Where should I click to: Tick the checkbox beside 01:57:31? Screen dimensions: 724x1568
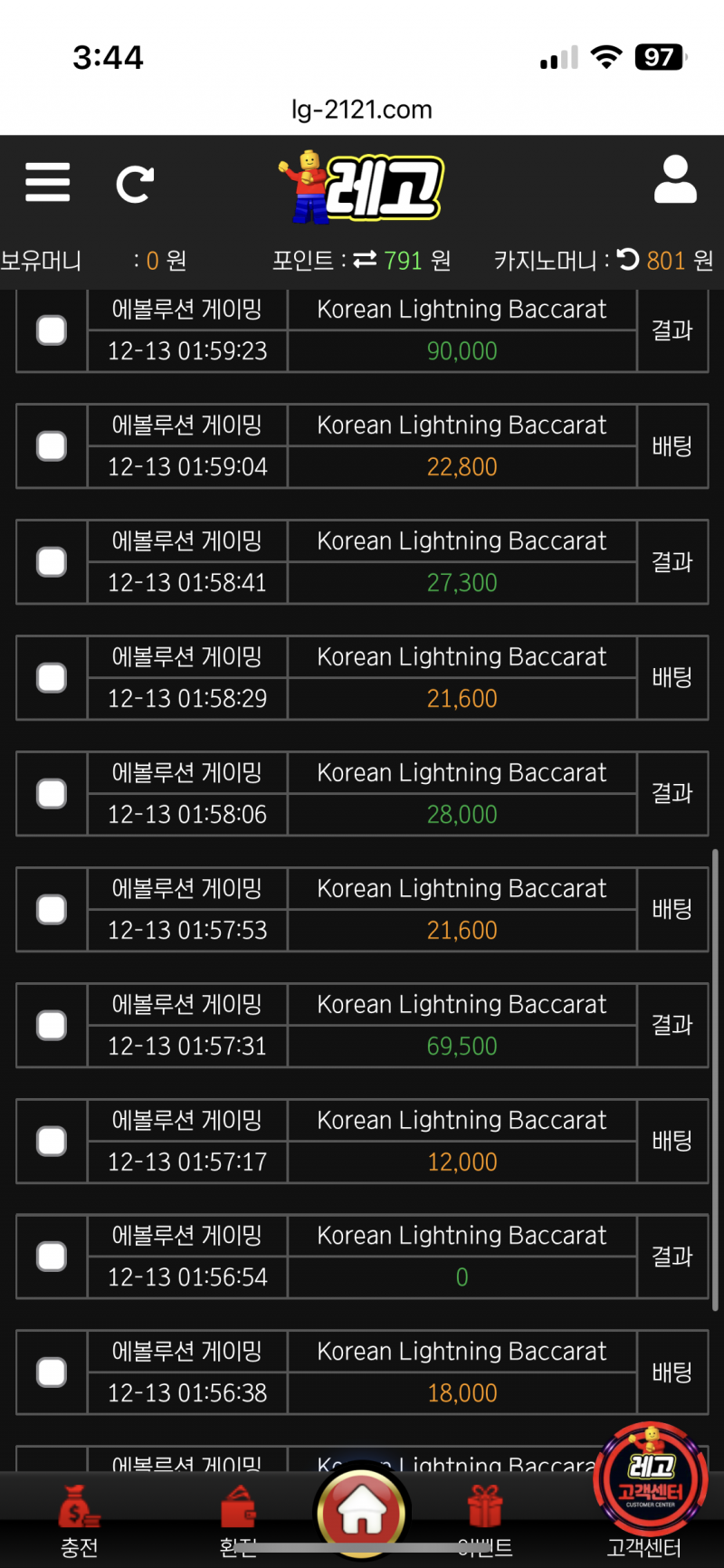(x=52, y=1026)
